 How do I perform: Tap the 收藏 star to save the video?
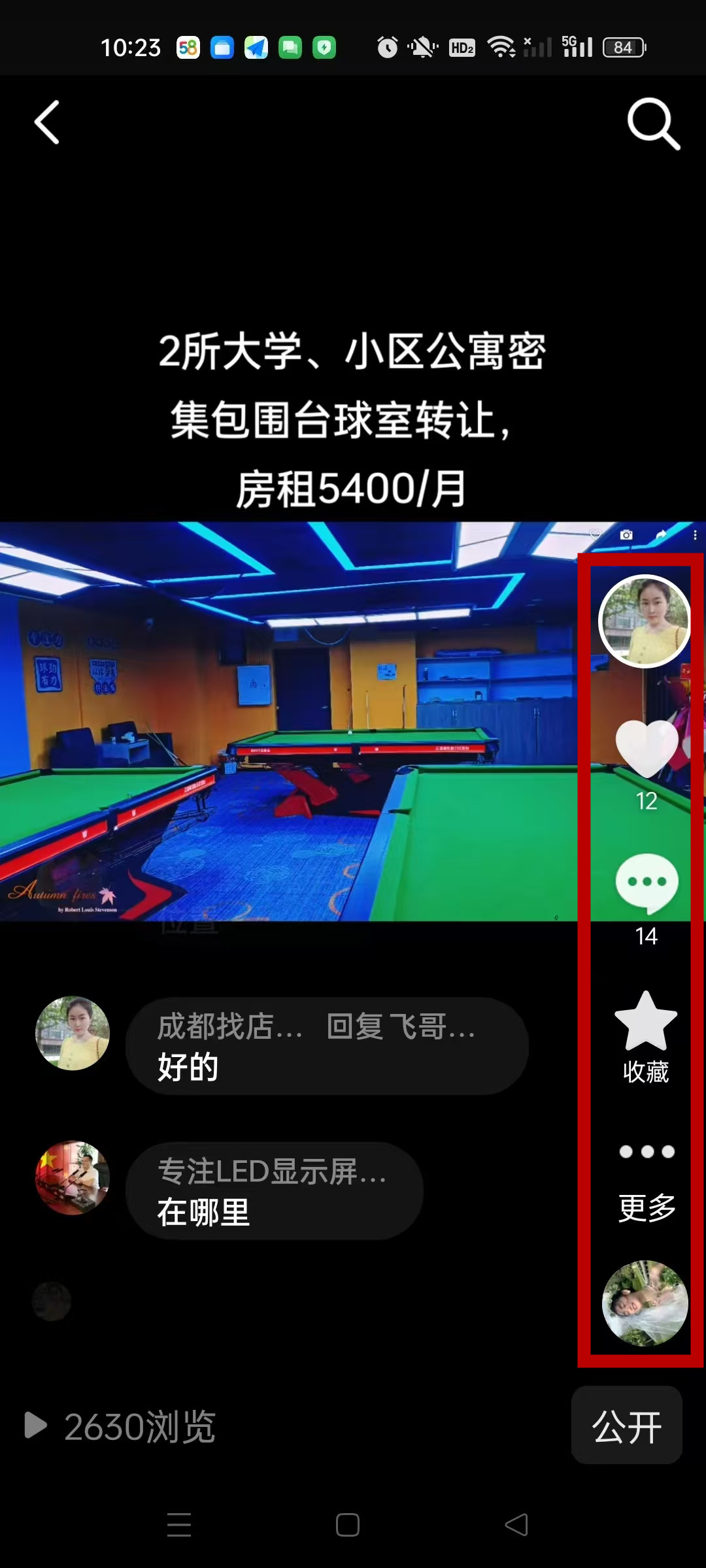coord(646,1022)
